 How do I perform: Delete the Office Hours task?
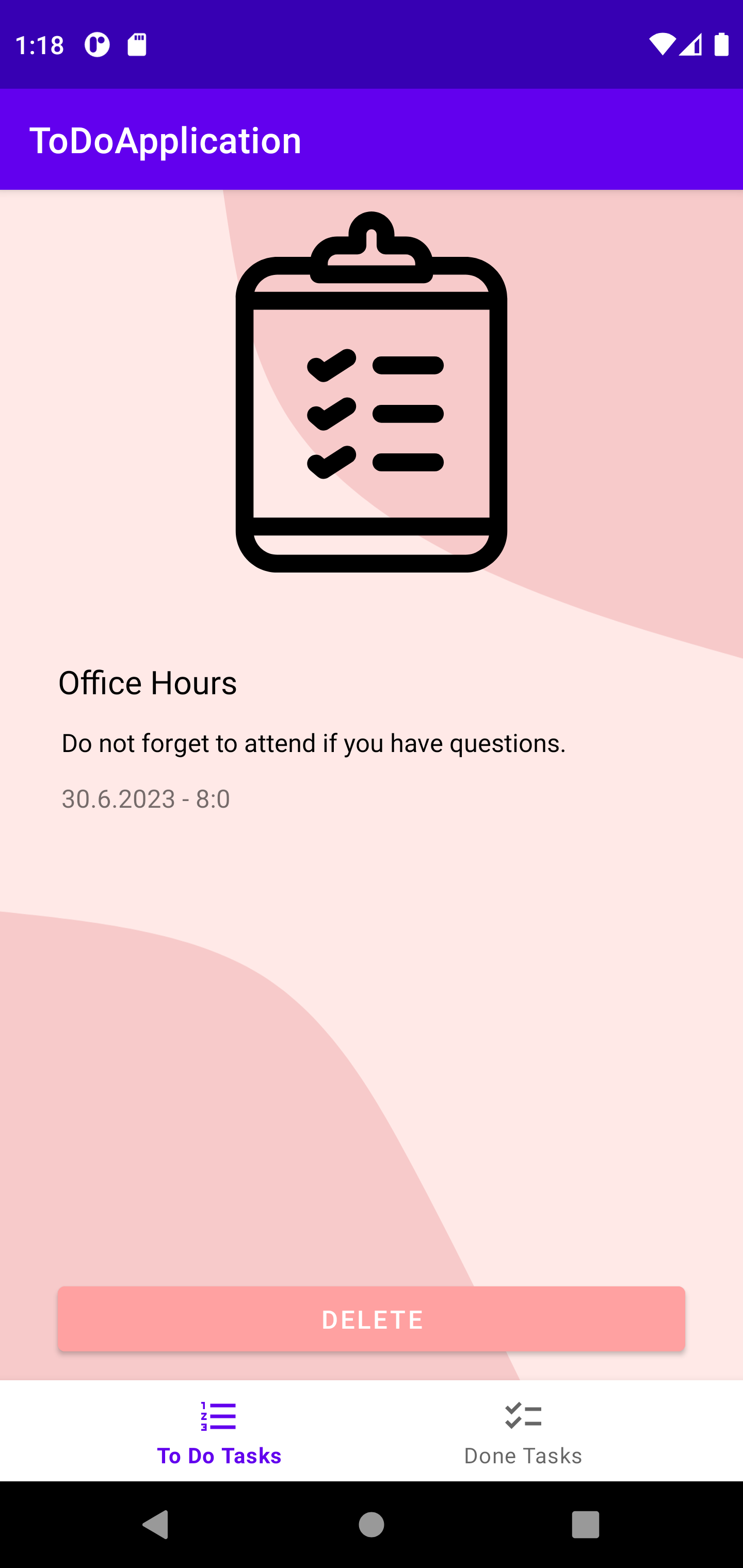(x=372, y=1319)
